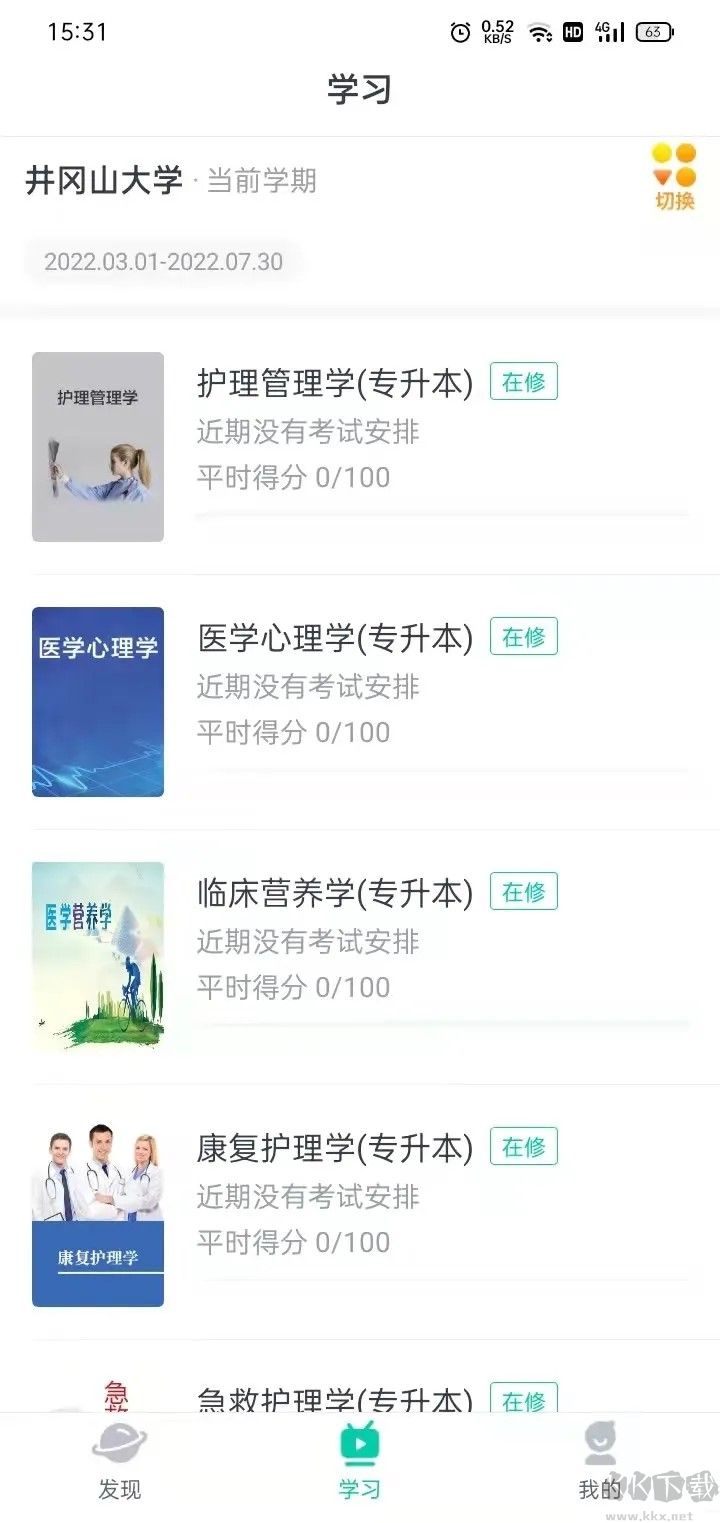720x1523 pixels.
Task: Select the 学习 tab
Action: coord(359,1463)
